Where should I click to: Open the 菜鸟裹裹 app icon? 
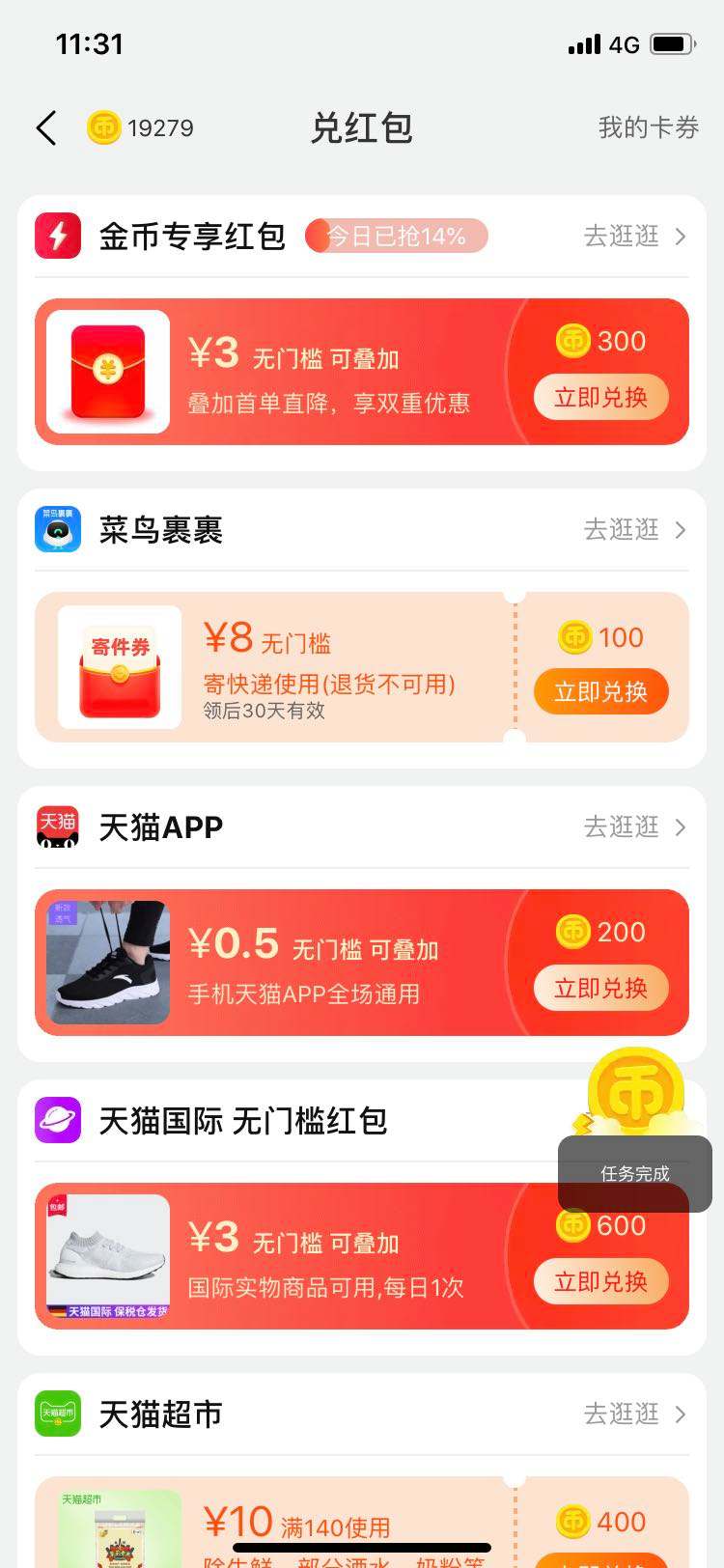click(x=58, y=529)
